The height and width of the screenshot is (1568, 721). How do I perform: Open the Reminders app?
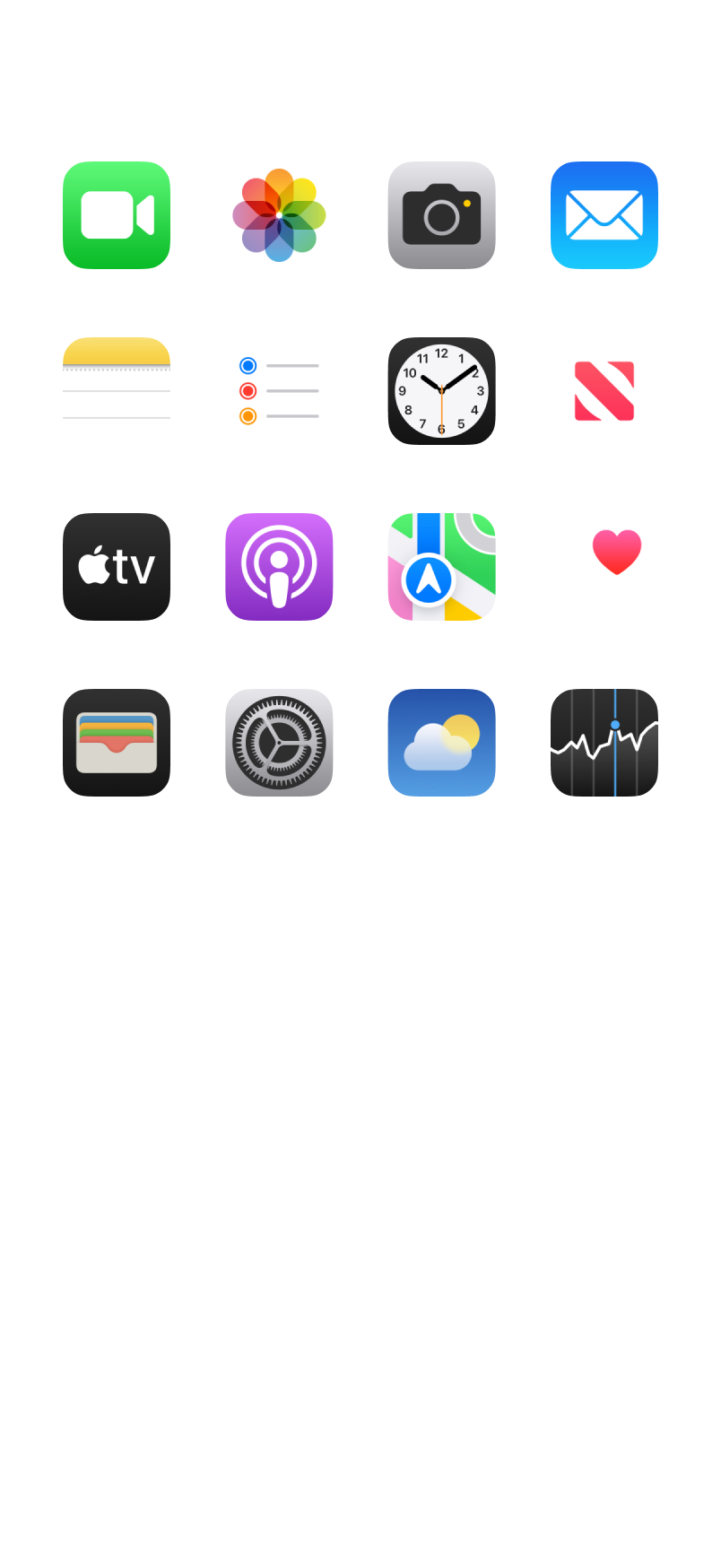(279, 391)
